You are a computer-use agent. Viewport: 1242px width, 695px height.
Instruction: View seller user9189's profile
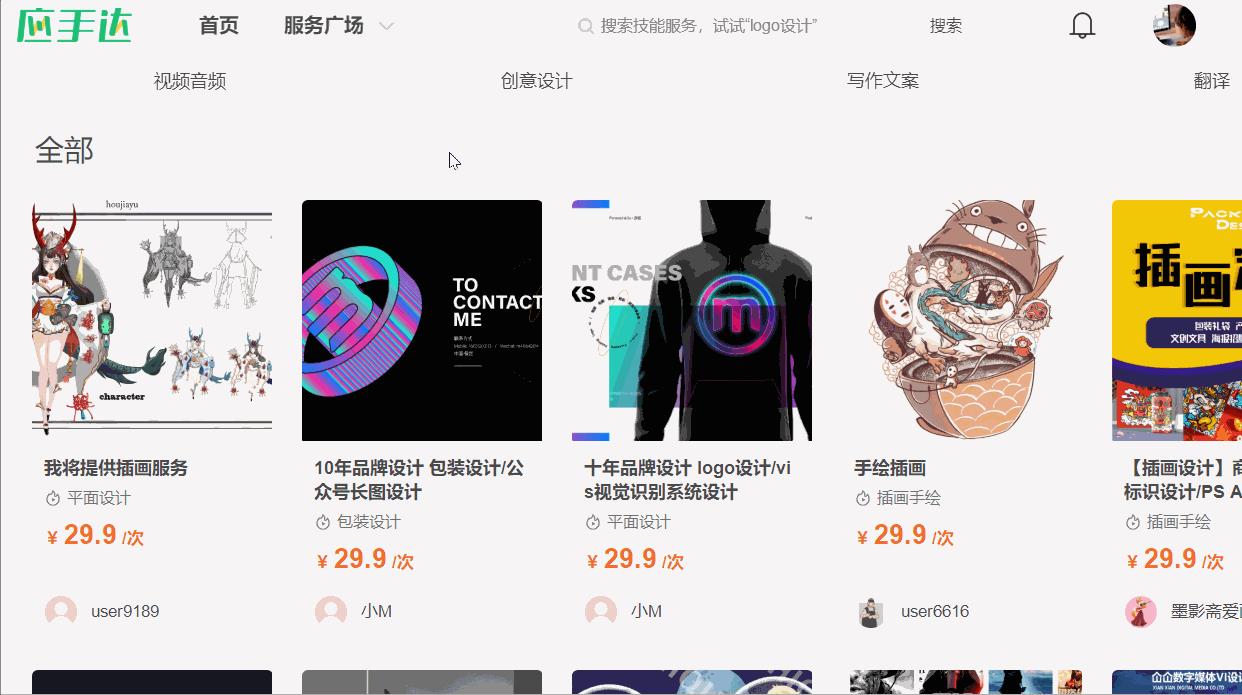[x=124, y=611]
